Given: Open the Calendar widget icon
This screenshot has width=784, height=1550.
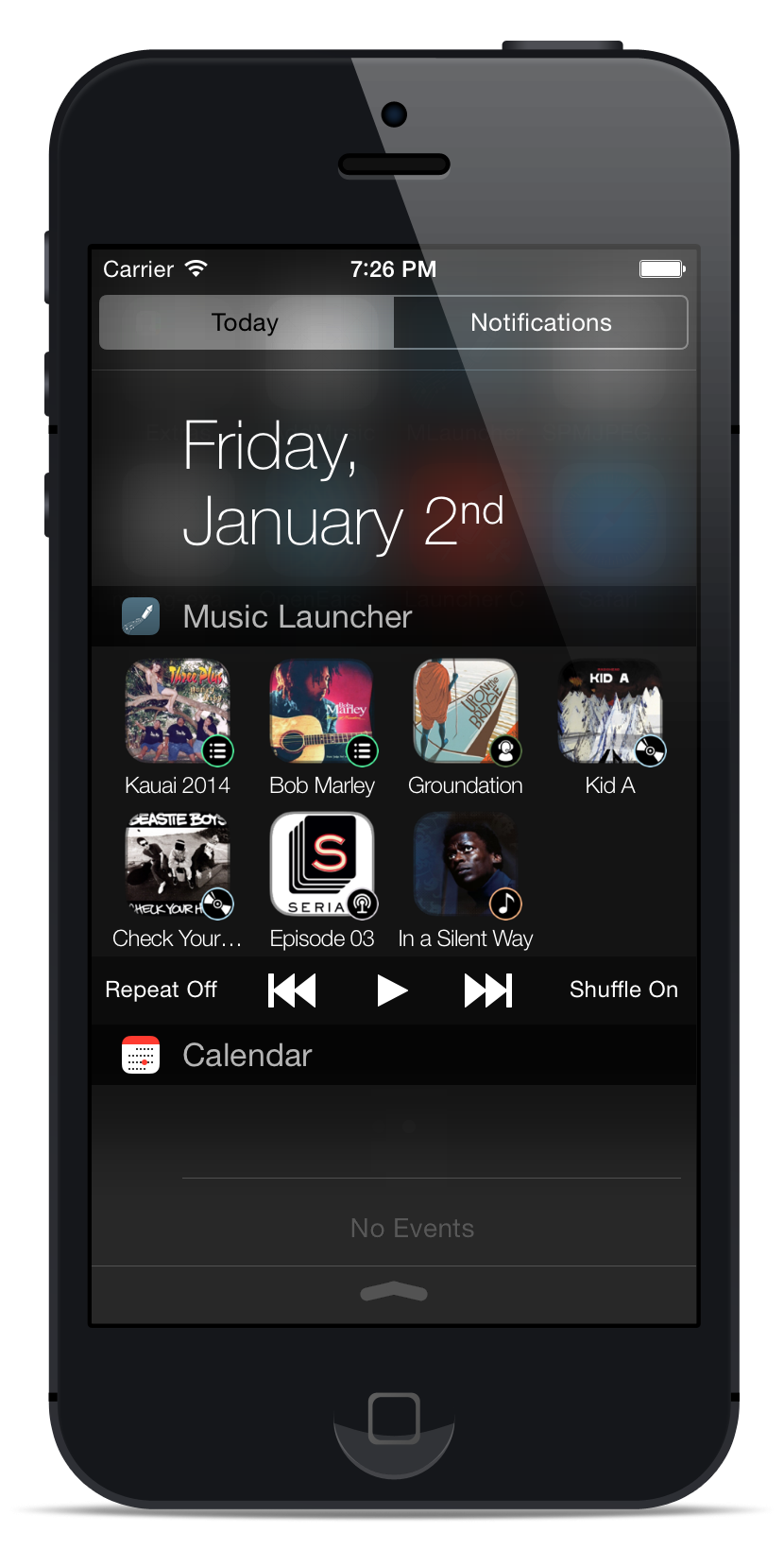Looking at the screenshot, I should (140, 1056).
